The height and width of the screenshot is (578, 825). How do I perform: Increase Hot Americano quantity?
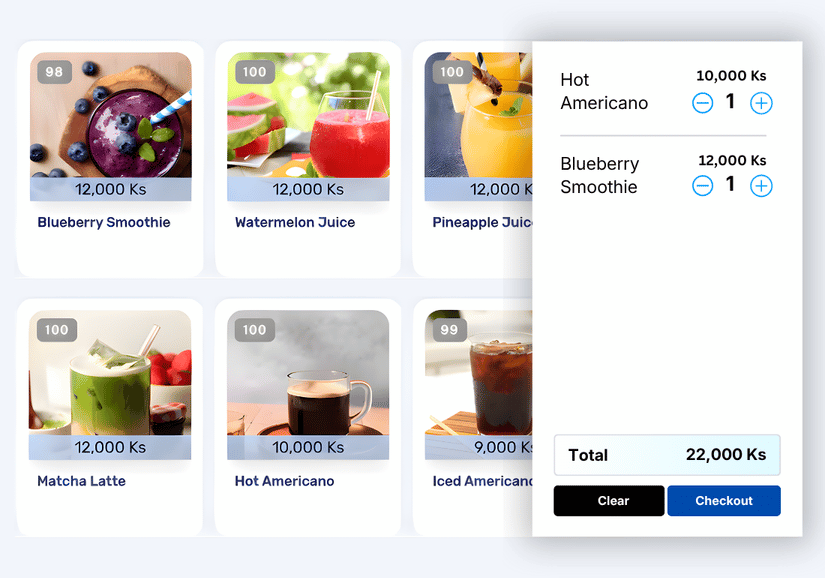761,102
